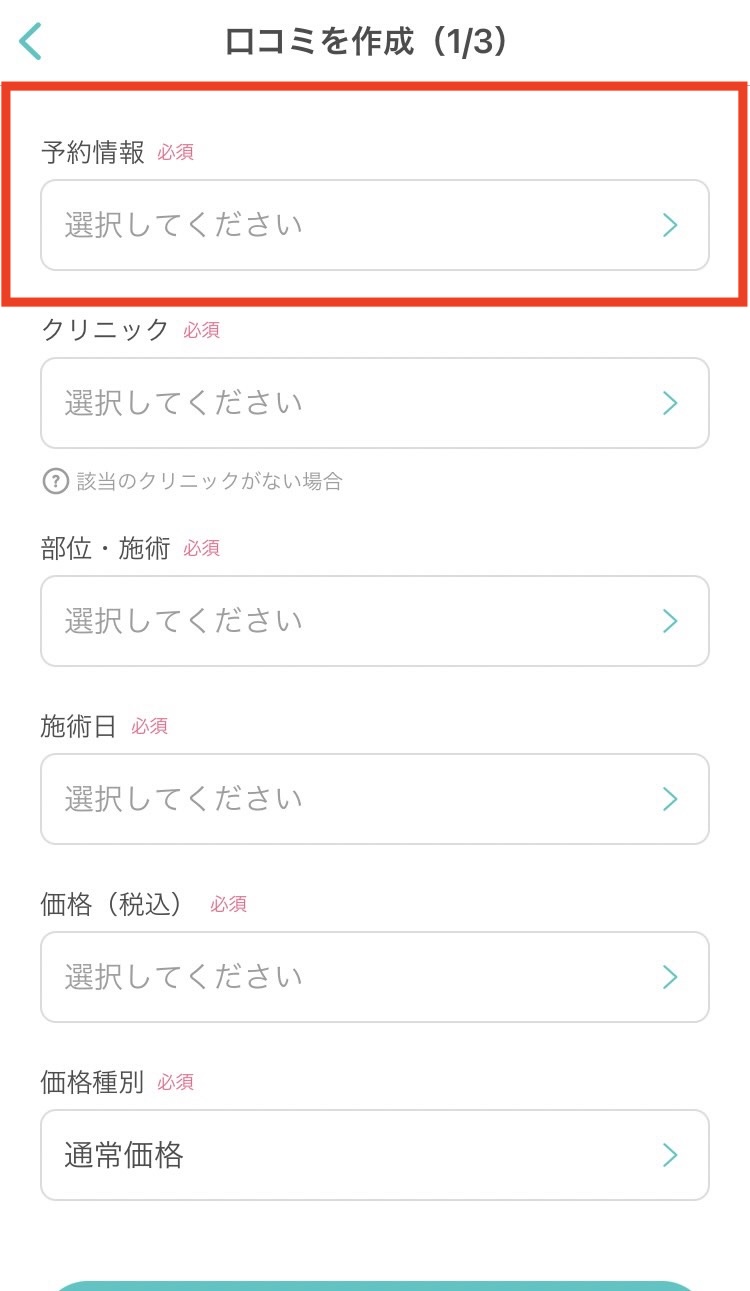This screenshot has height=1291, width=750.
Task: Pick a date in the 施術日 field
Action: (374, 799)
